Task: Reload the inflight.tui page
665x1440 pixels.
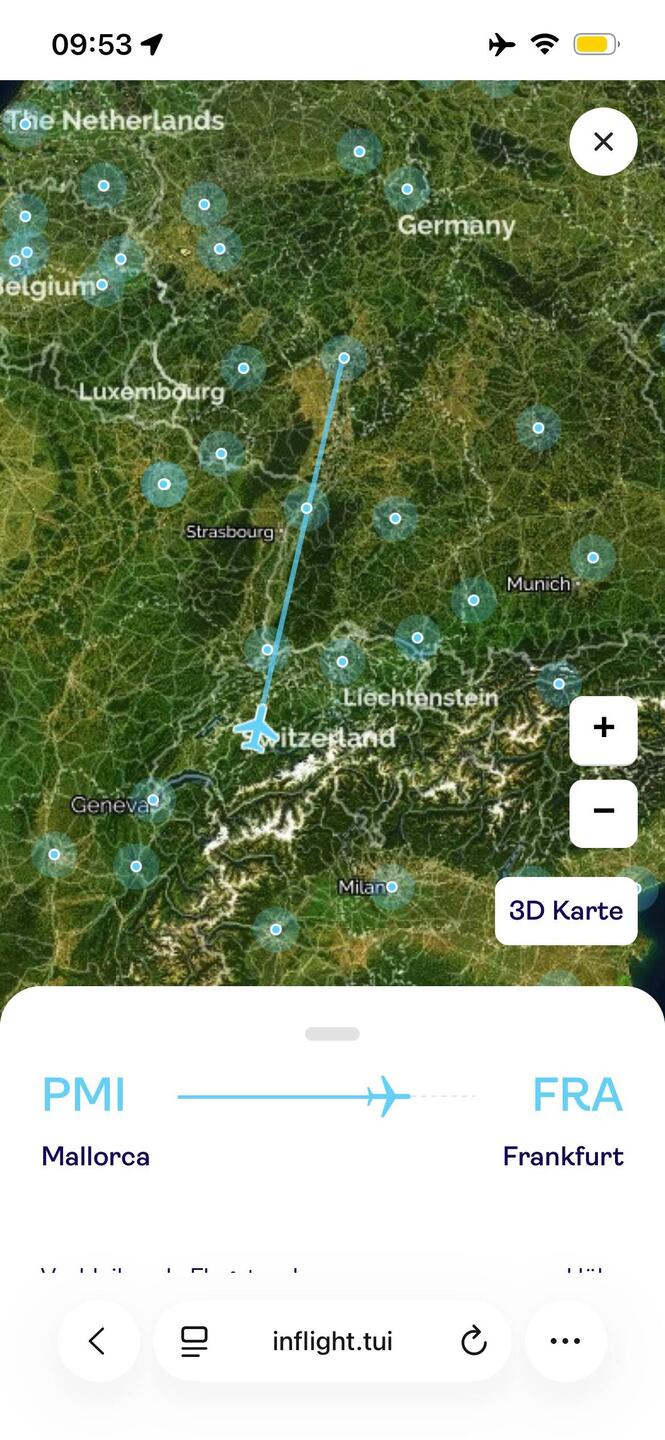Action: [474, 1341]
